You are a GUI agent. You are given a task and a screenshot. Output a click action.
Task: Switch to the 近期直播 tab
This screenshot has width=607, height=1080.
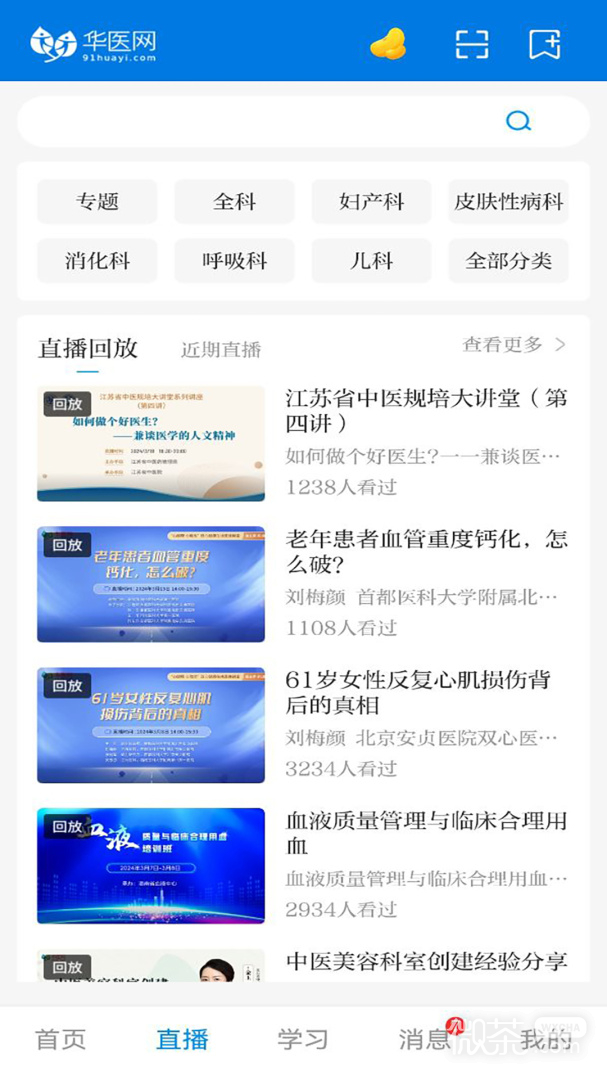(221, 350)
